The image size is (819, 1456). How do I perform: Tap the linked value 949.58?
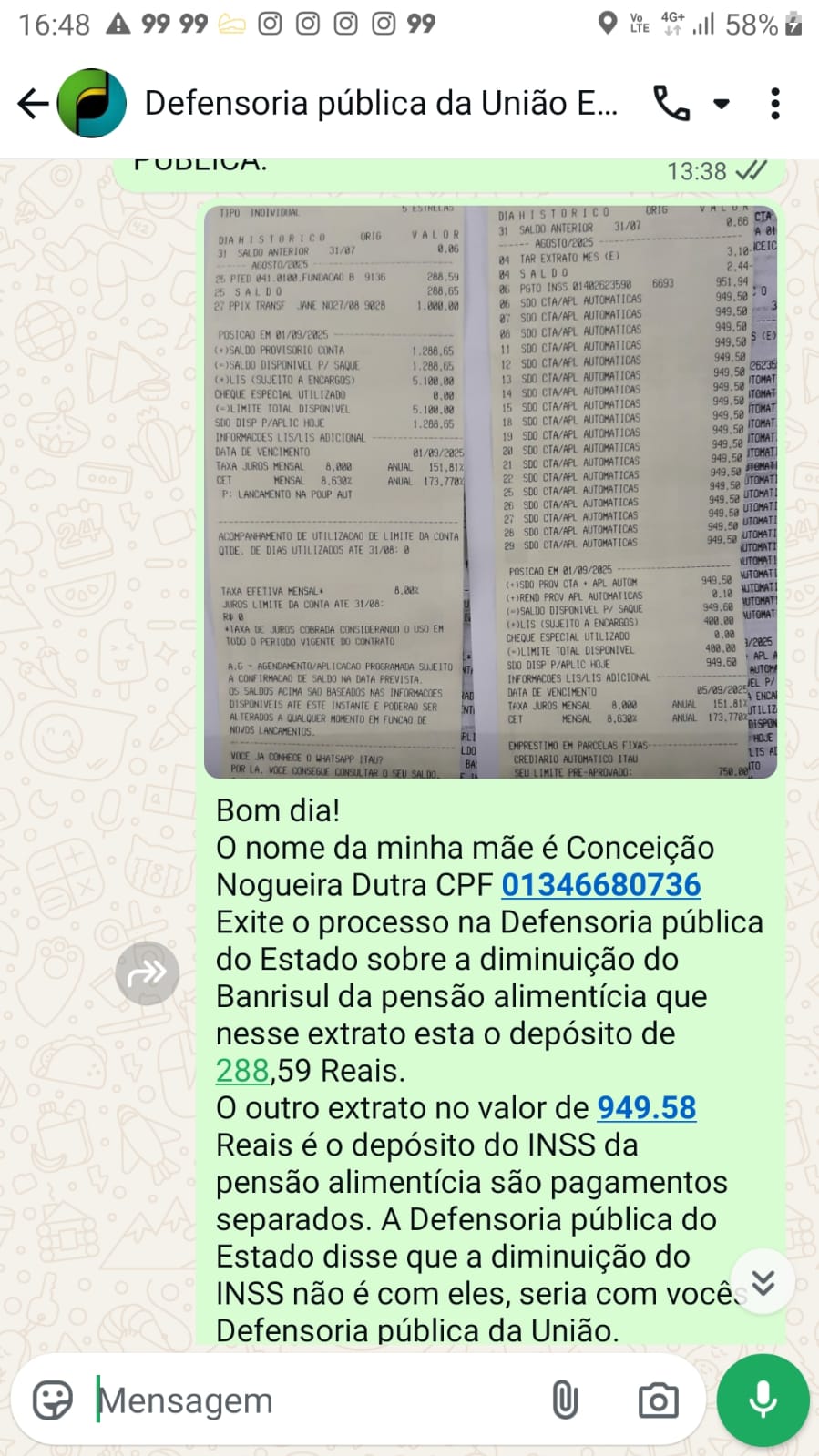[x=647, y=1108]
